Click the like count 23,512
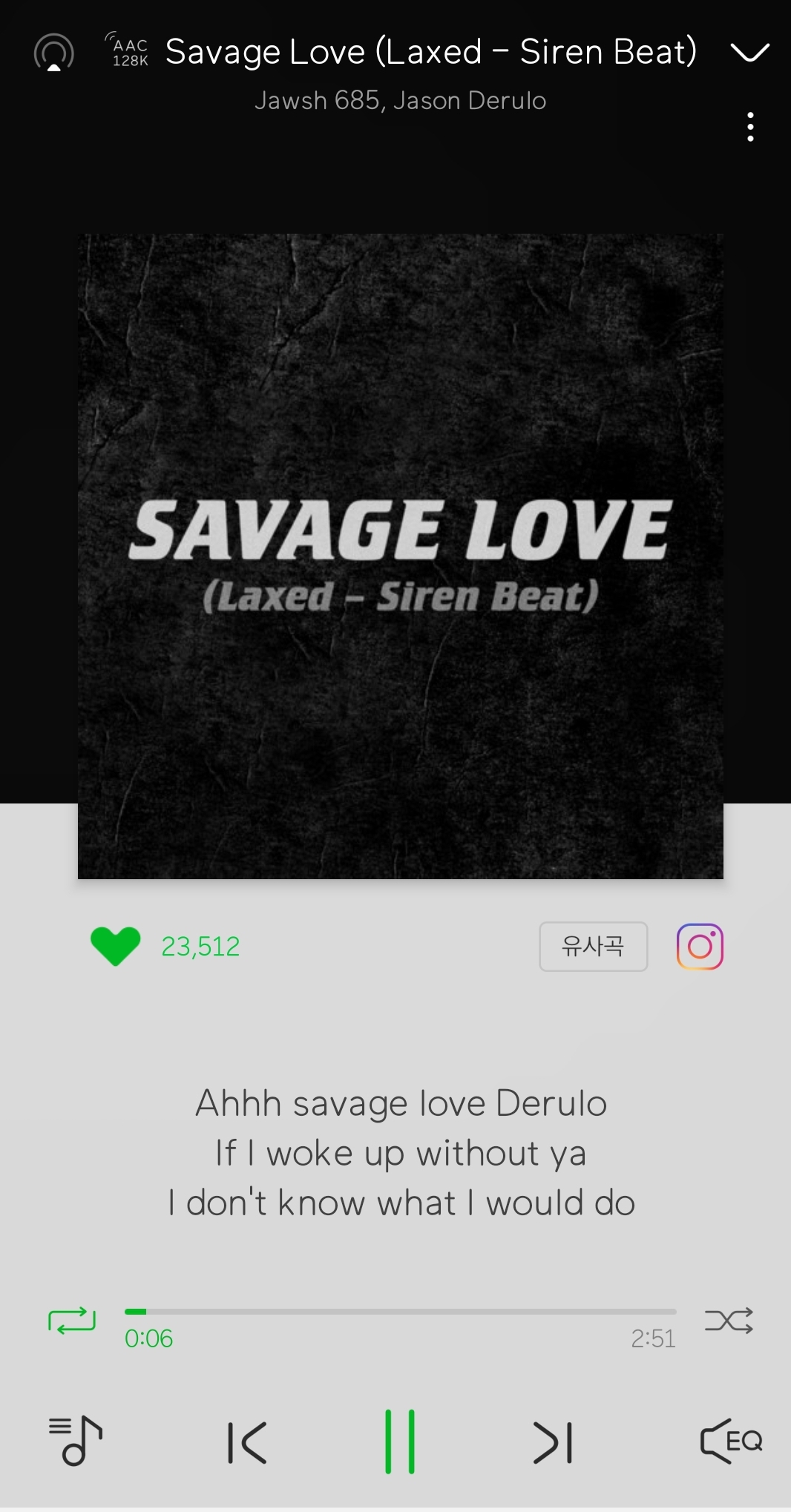The width and height of the screenshot is (791, 1512). [x=200, y=945]
